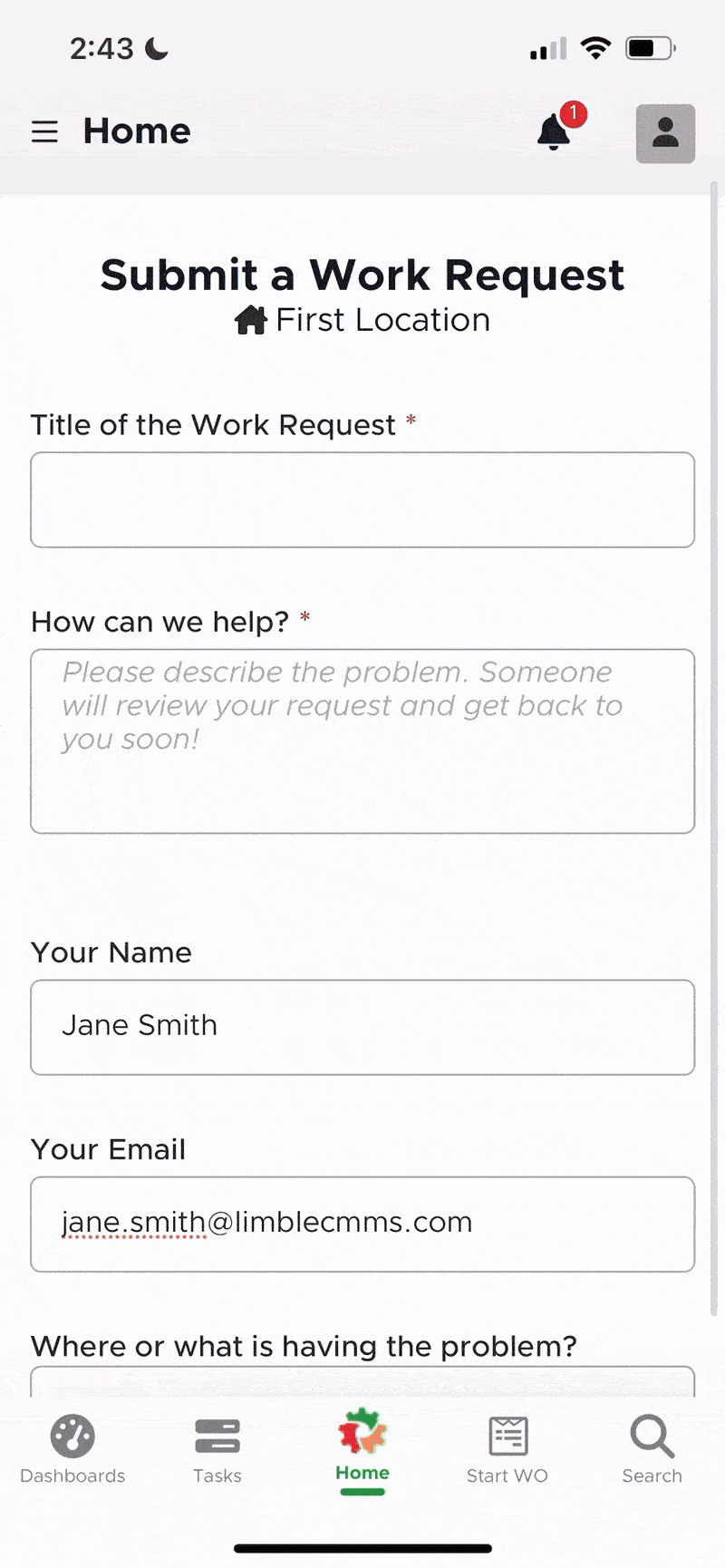The image size is (725, 1568).
Task: Open the hamburger menu
Action: coord(44,132)
